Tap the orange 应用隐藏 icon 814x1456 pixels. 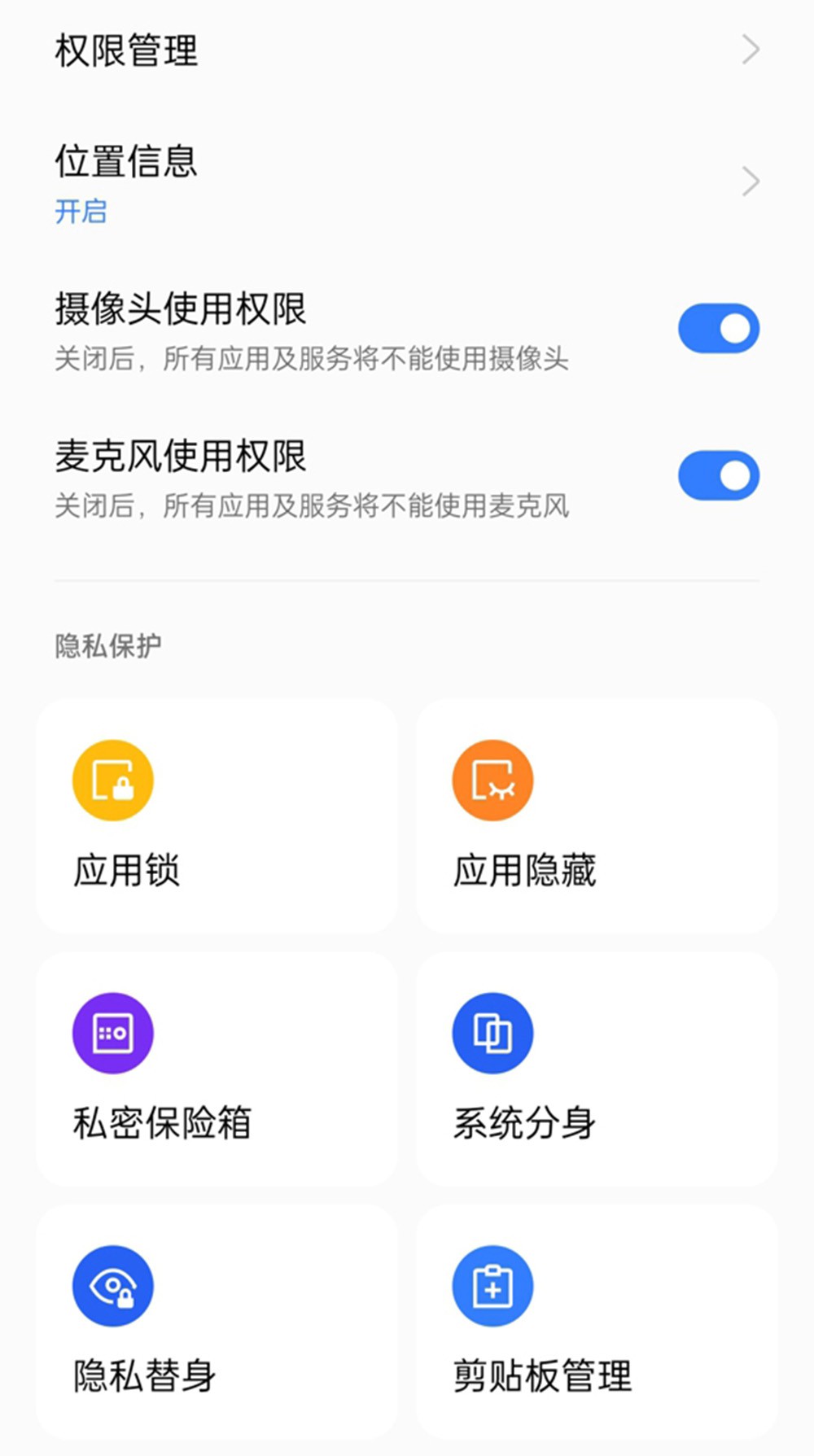click(492, 779)
